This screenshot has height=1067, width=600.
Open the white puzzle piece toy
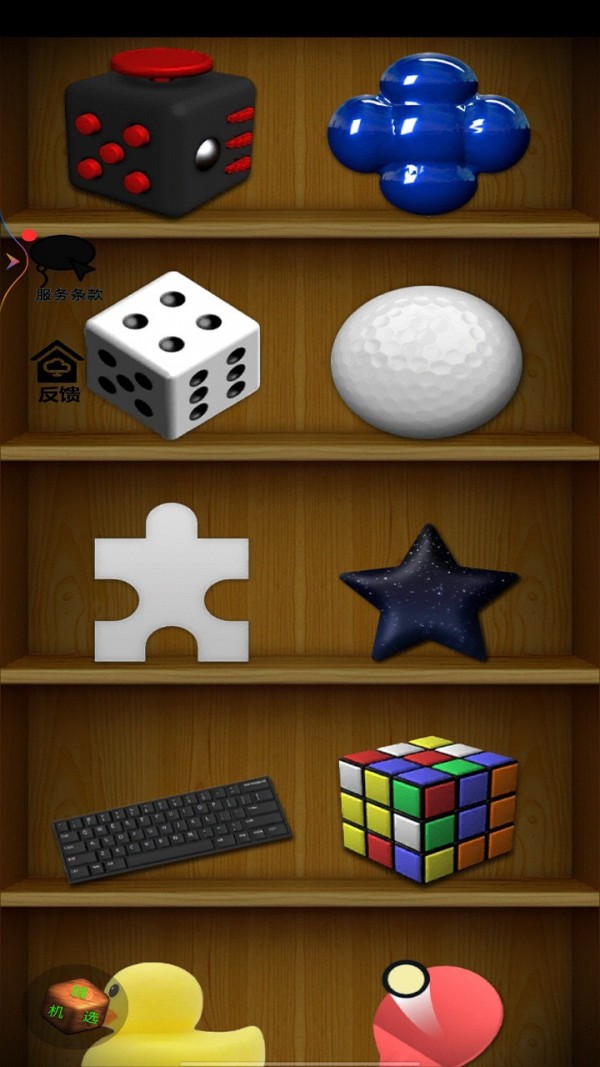point(171,585)
